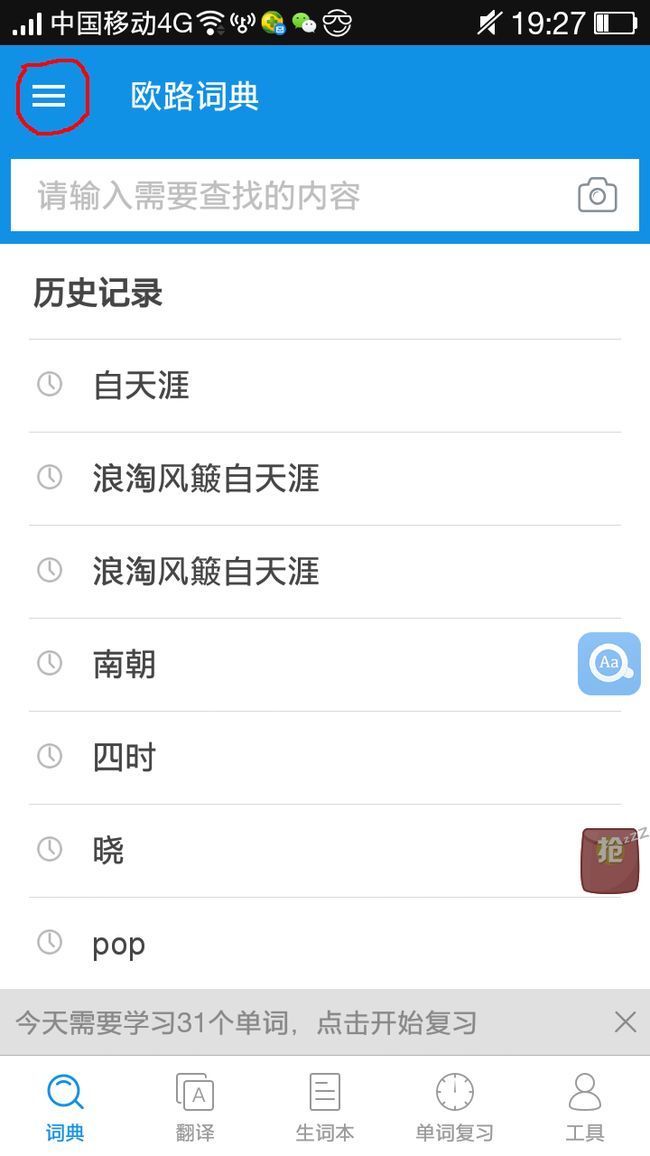The width and height of the screenshot is (650, 1156).
Task: Open history entry 晓
Action: click(x=325, y=850)
